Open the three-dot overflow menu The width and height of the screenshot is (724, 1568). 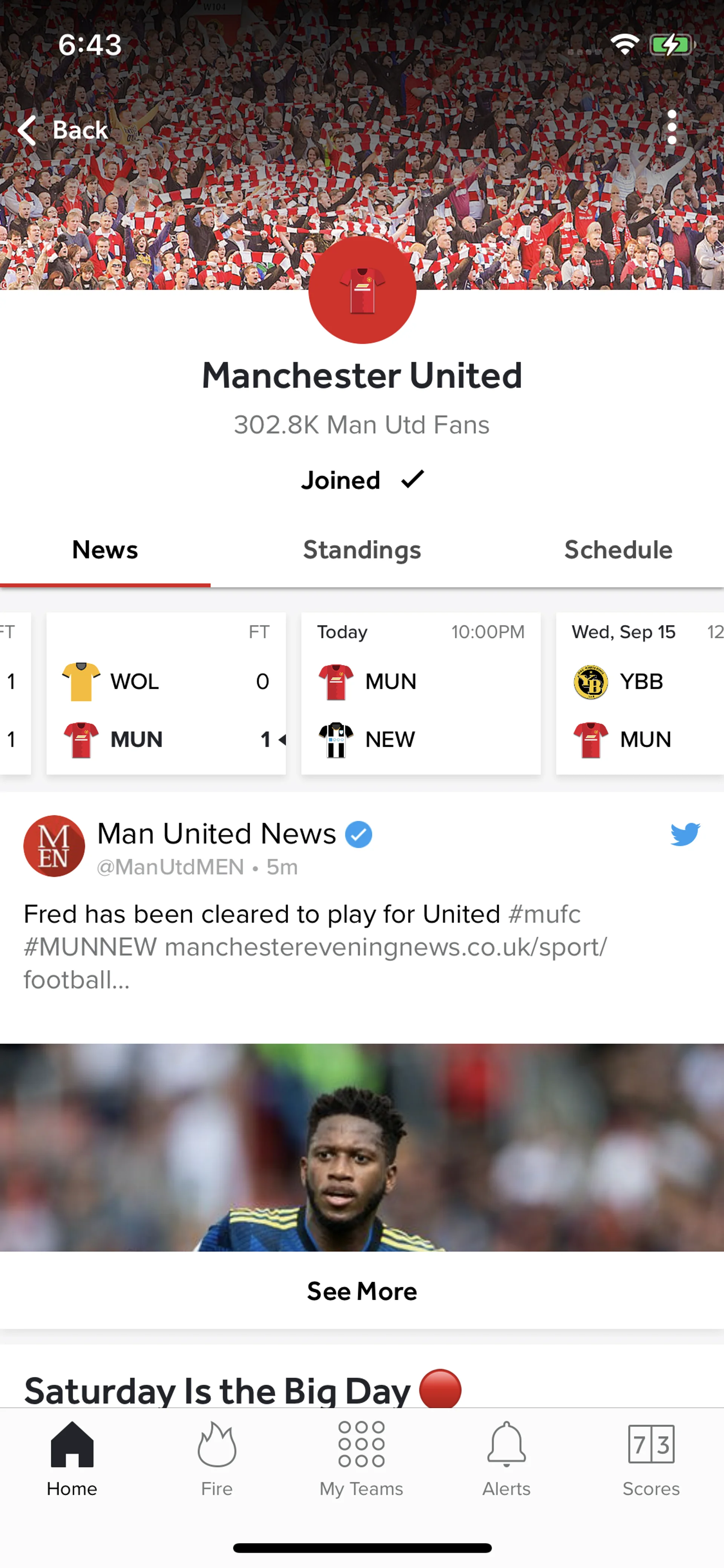672,127
